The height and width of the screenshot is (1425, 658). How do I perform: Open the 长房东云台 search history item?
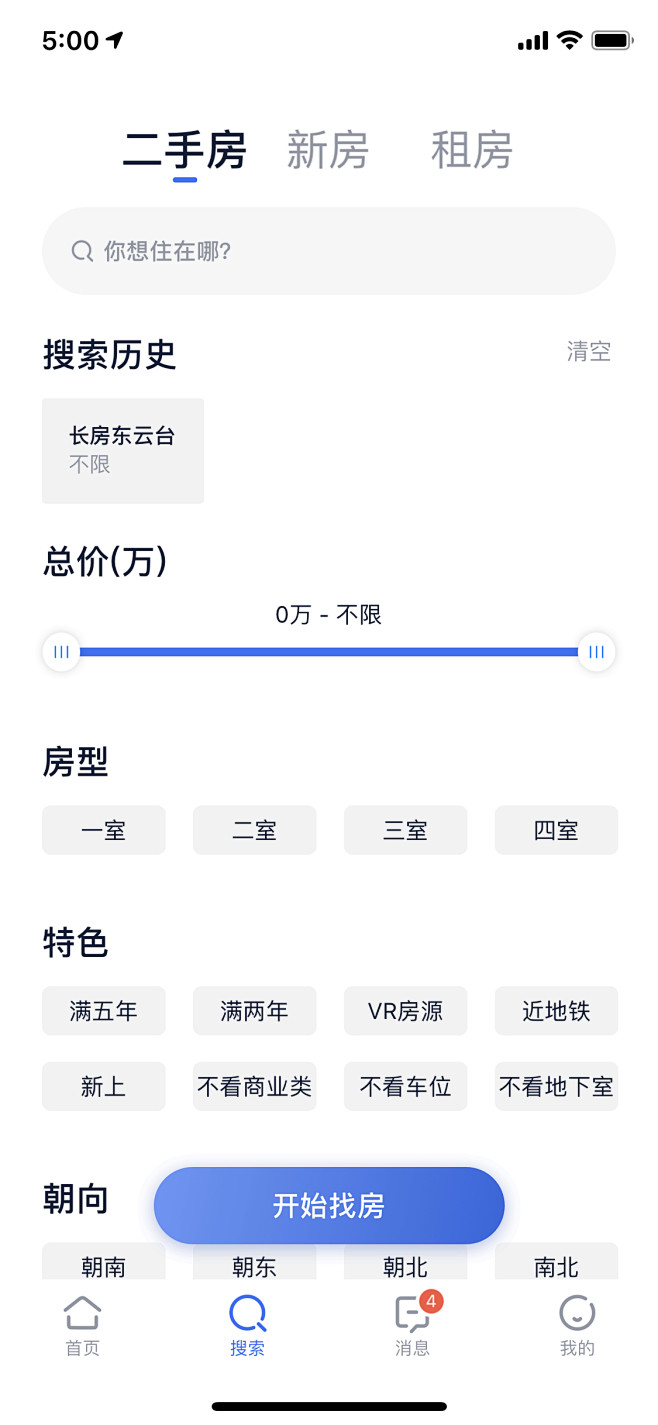(123, 451)
